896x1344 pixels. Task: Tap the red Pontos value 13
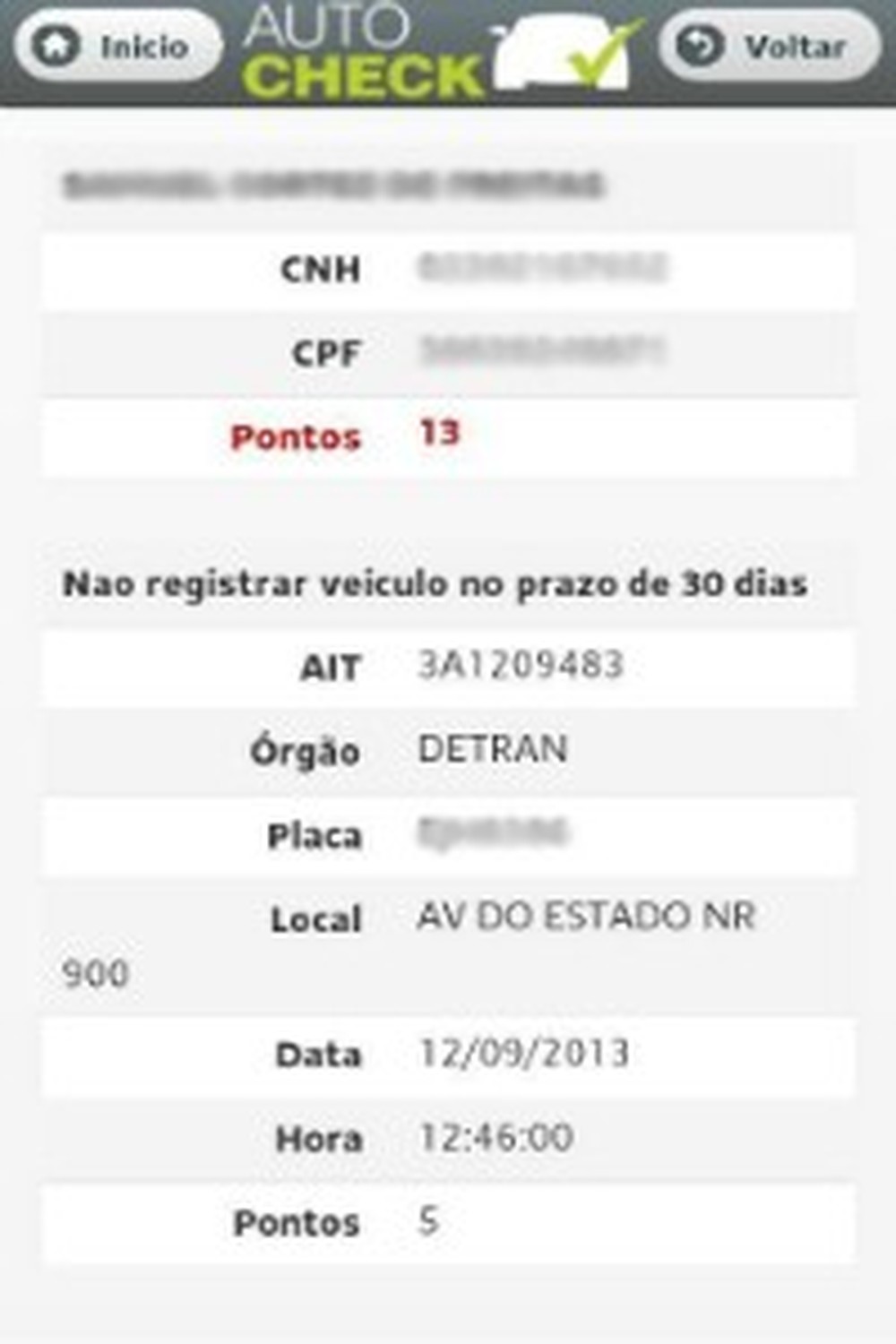(x=441, y=435)
